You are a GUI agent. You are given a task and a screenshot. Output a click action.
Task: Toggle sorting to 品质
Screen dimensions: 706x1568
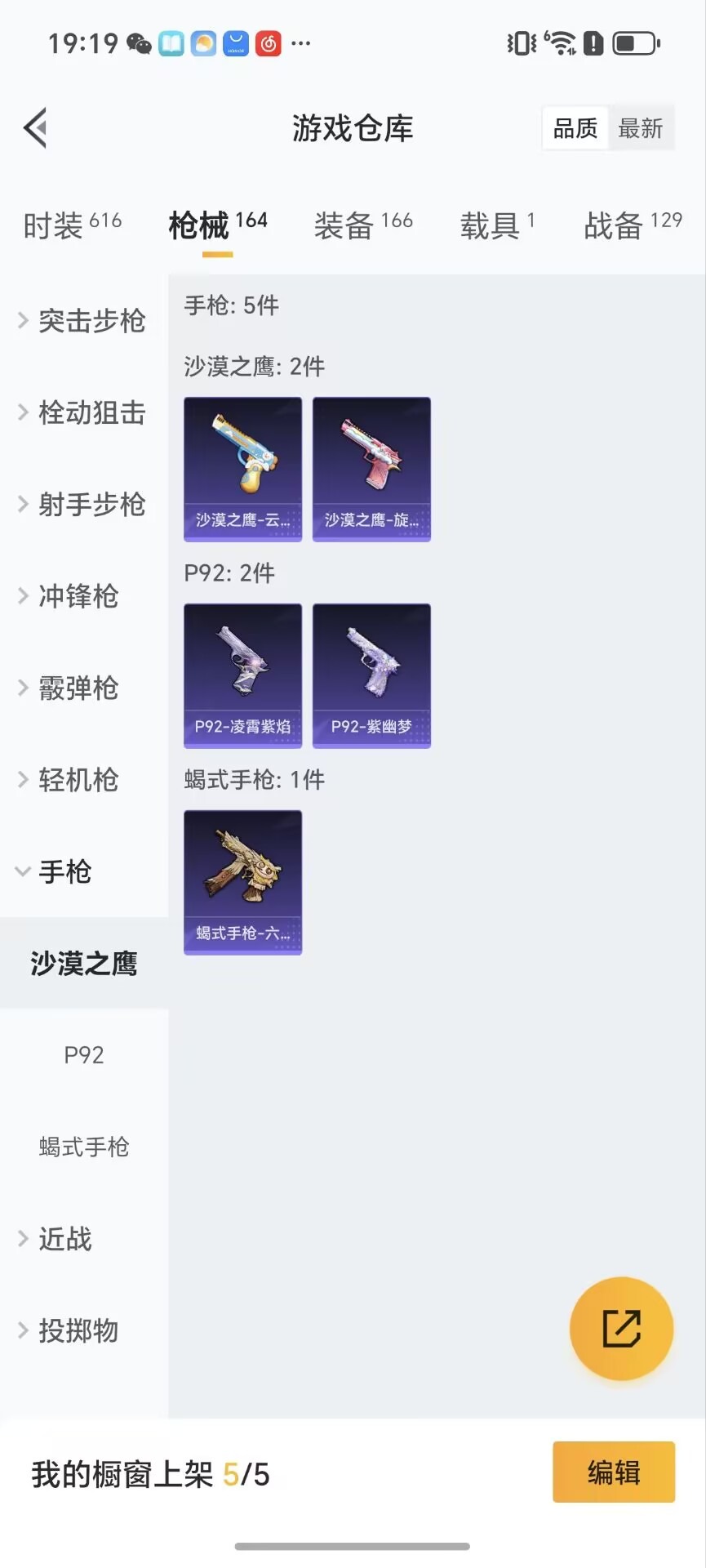coord(574,128)
